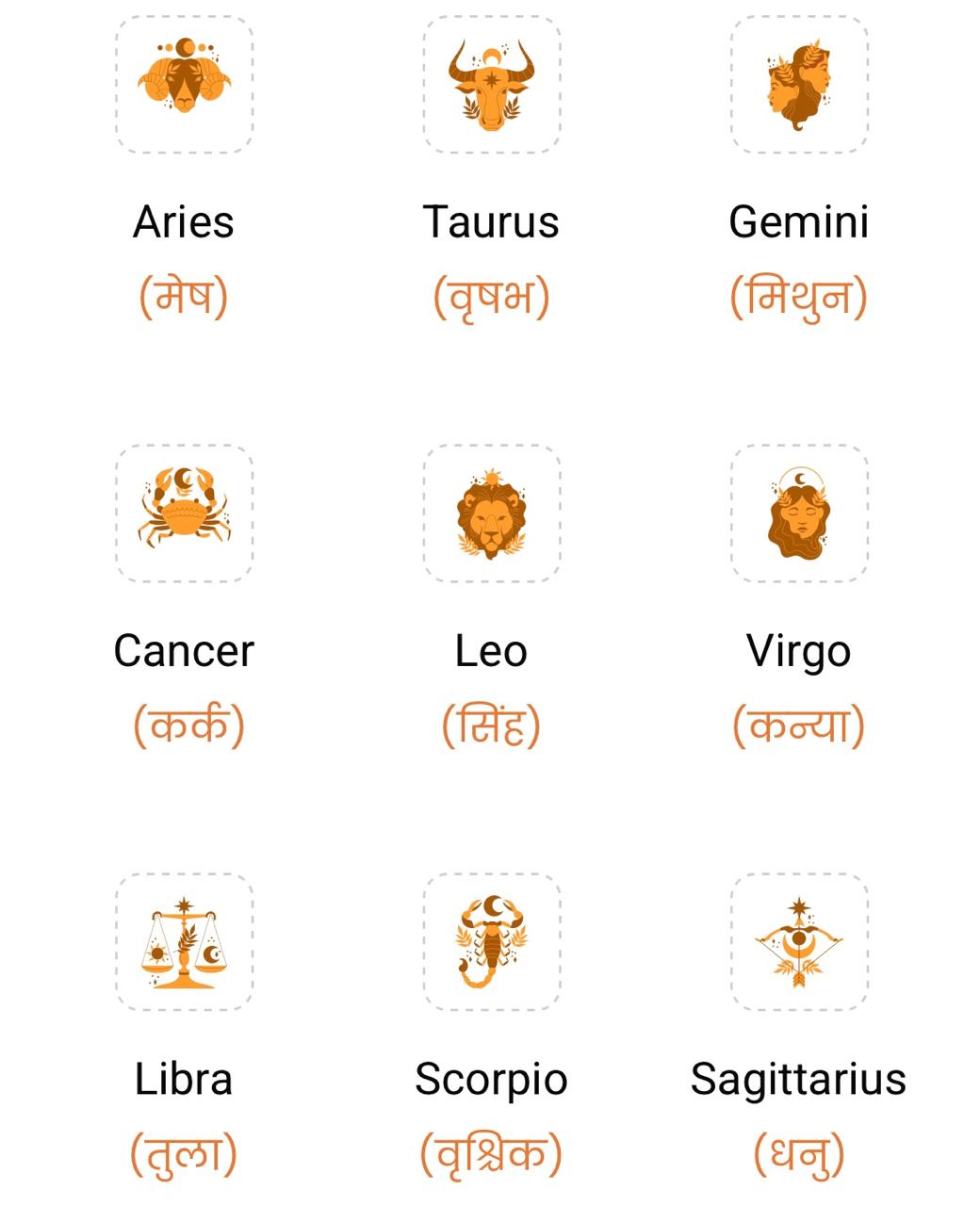Tap the Cancer crab tile

tap(184, 513)
